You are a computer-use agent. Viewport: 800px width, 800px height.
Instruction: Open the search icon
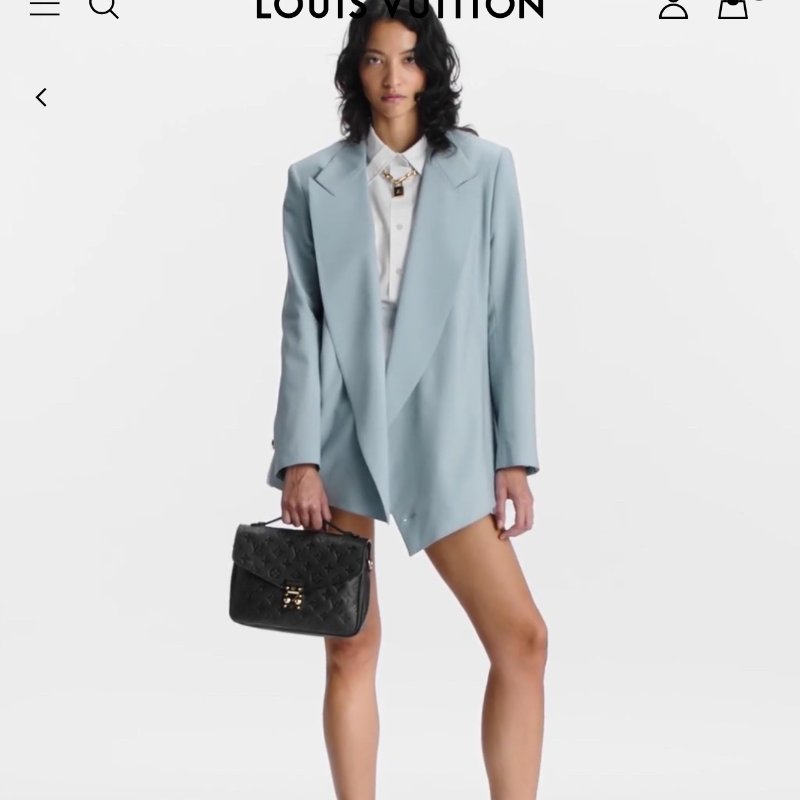103,7
